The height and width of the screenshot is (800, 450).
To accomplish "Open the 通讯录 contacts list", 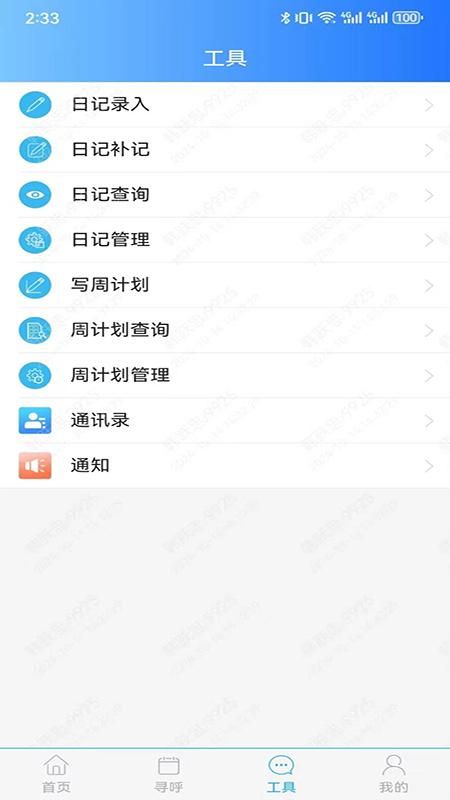I will coord(225,420).
